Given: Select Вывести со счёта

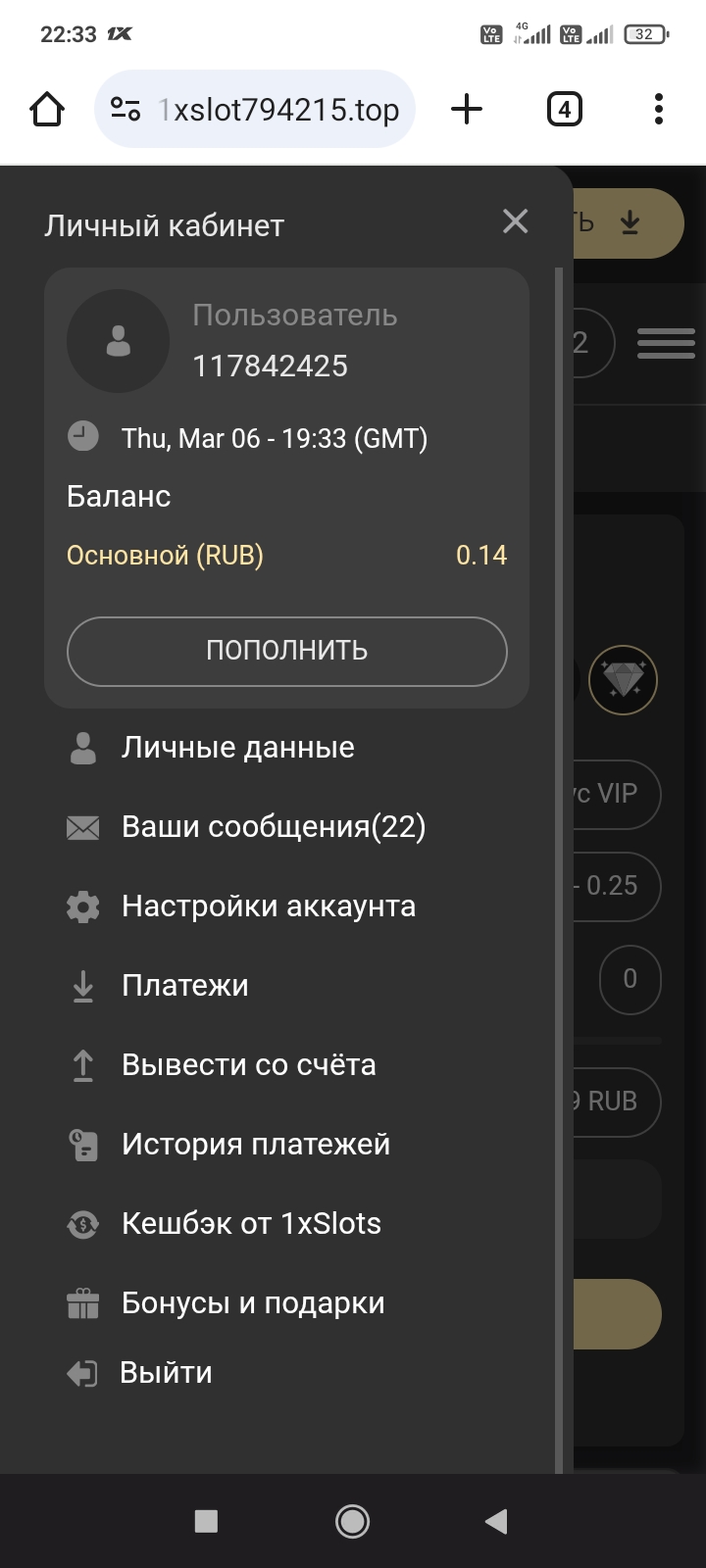Looking at the screenshot, I should click(248, 1065).
